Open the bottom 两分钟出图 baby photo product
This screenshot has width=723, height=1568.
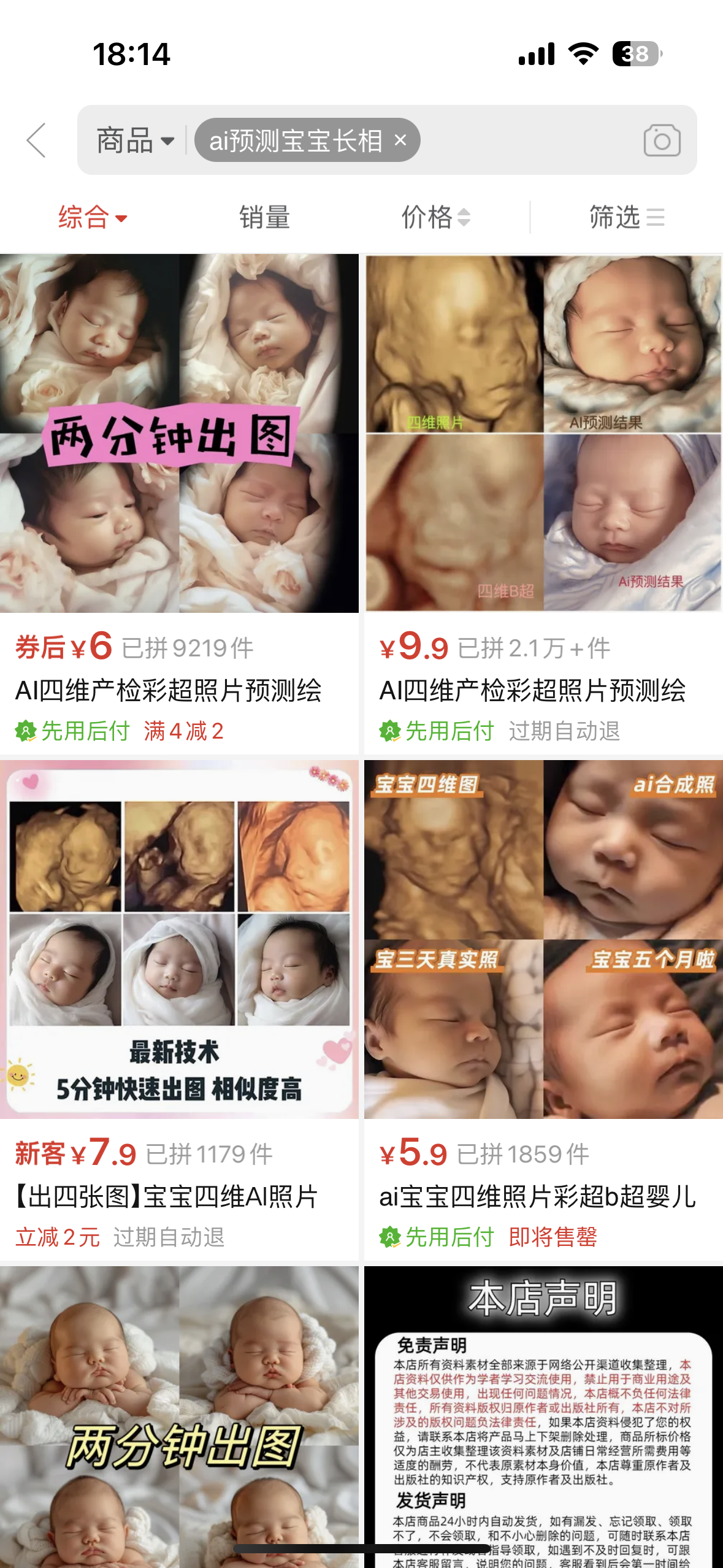pos(179,1411)
